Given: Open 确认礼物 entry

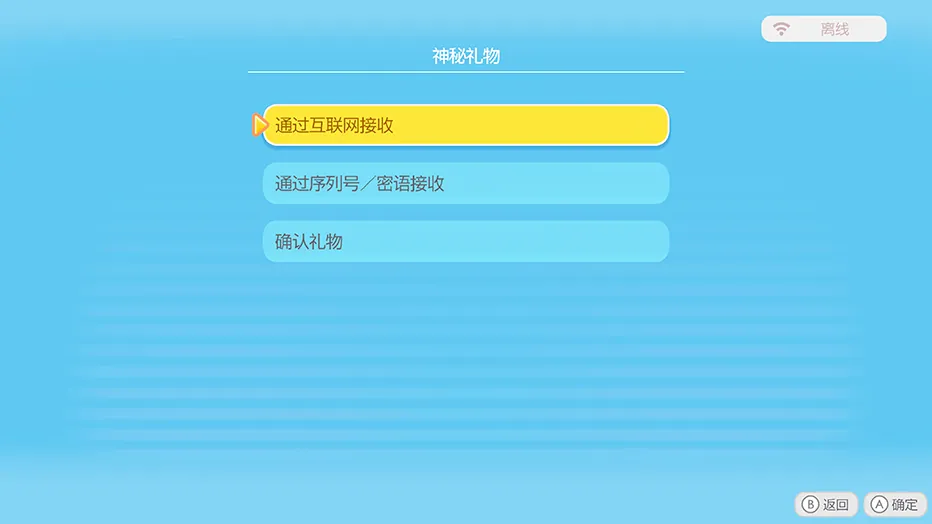Looking at the screenshot, I should click(465, 241).
